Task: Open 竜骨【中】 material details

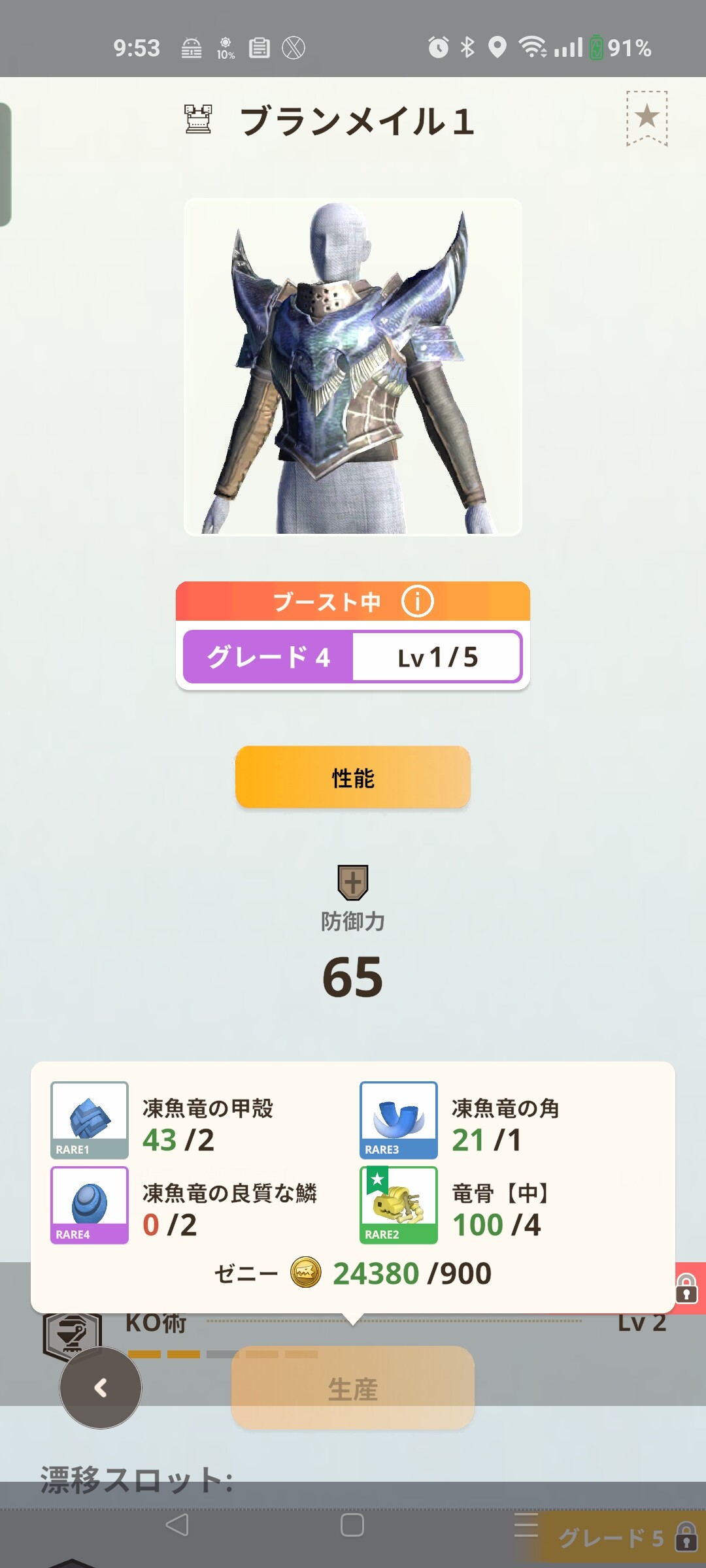Action: pyautogui.click(x=399, y=1205)
